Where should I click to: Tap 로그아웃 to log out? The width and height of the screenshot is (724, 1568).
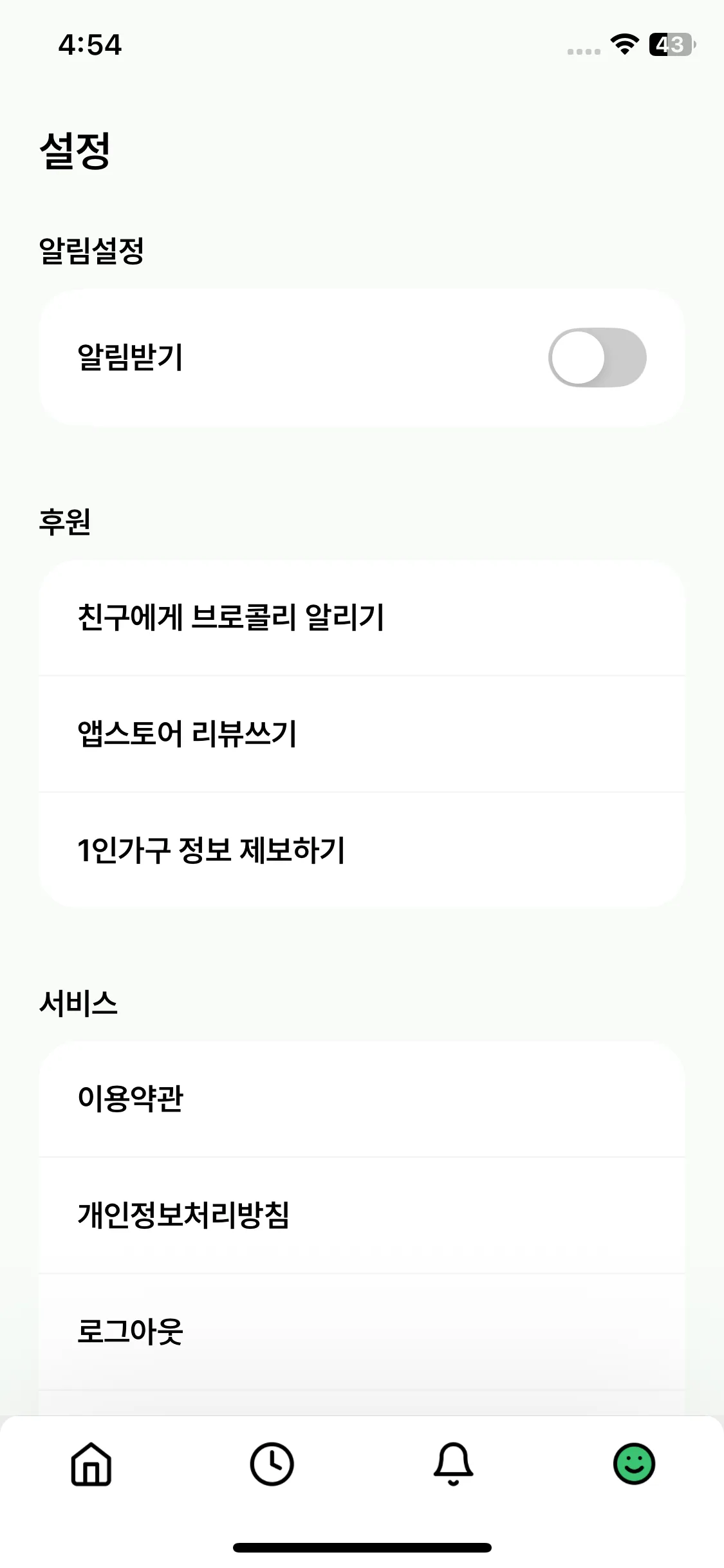coord(362,1332)
